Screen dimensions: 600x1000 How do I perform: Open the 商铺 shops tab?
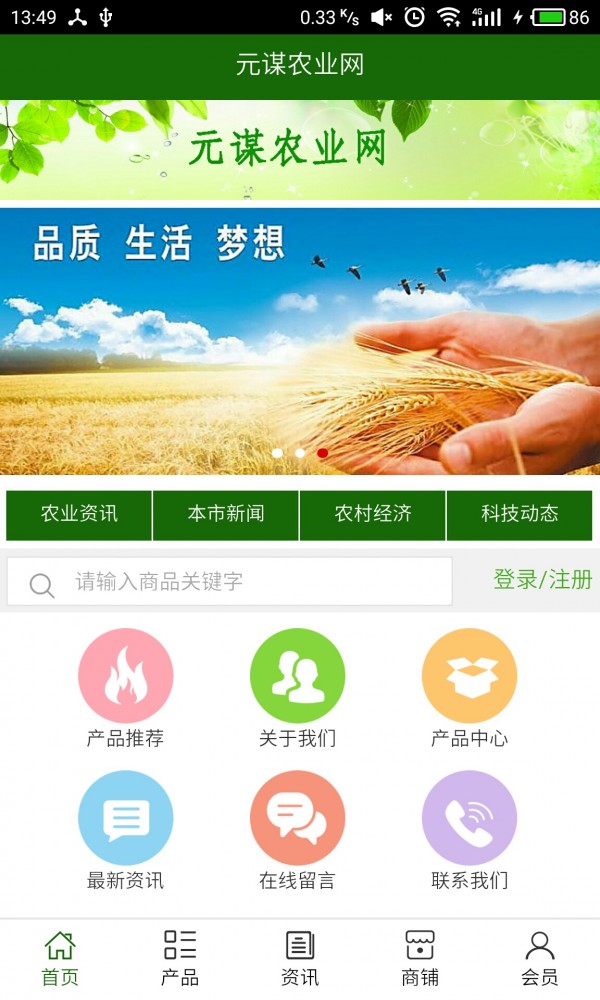pos(420,958)
